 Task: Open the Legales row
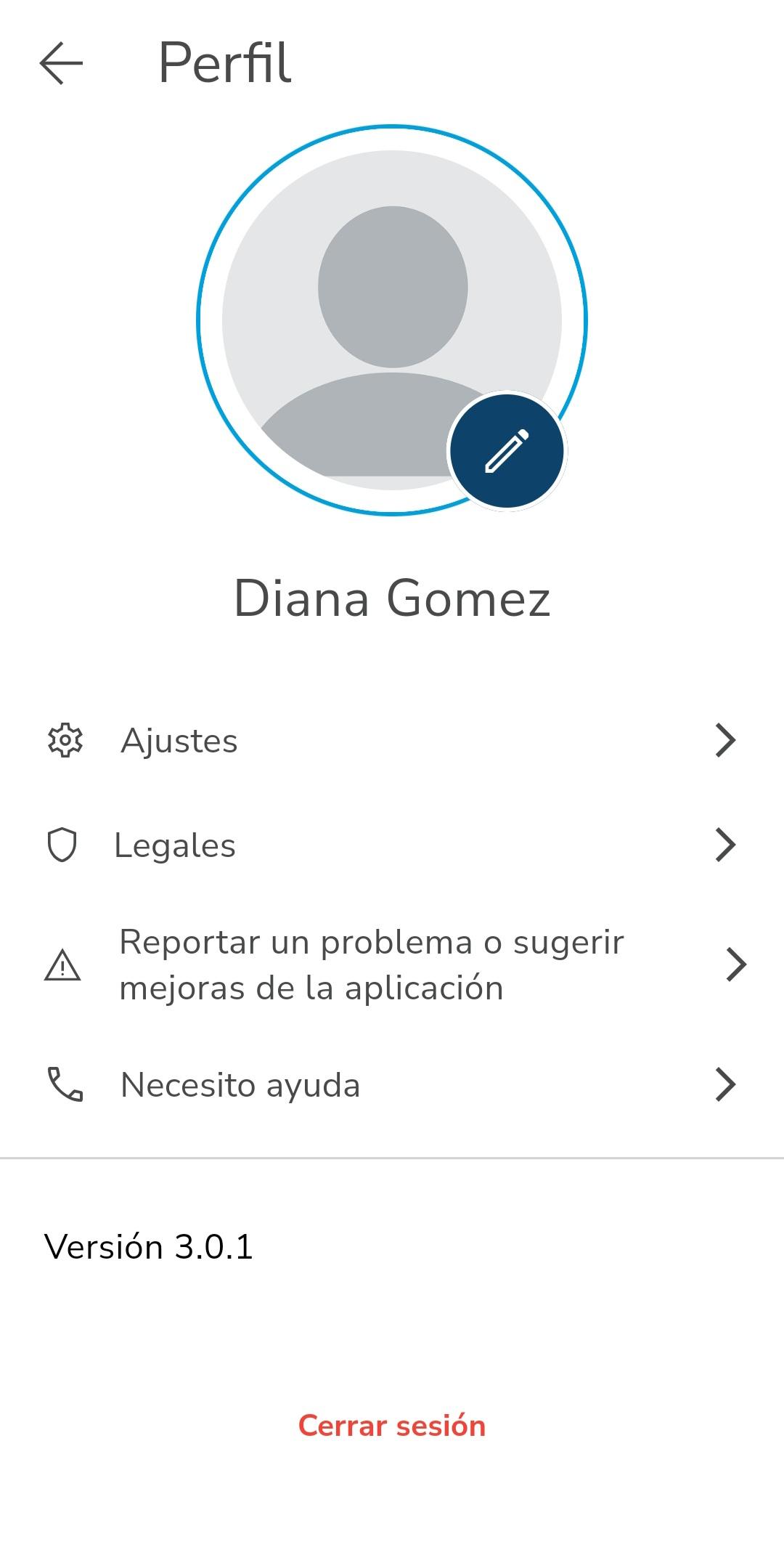(x=392, y=845)
